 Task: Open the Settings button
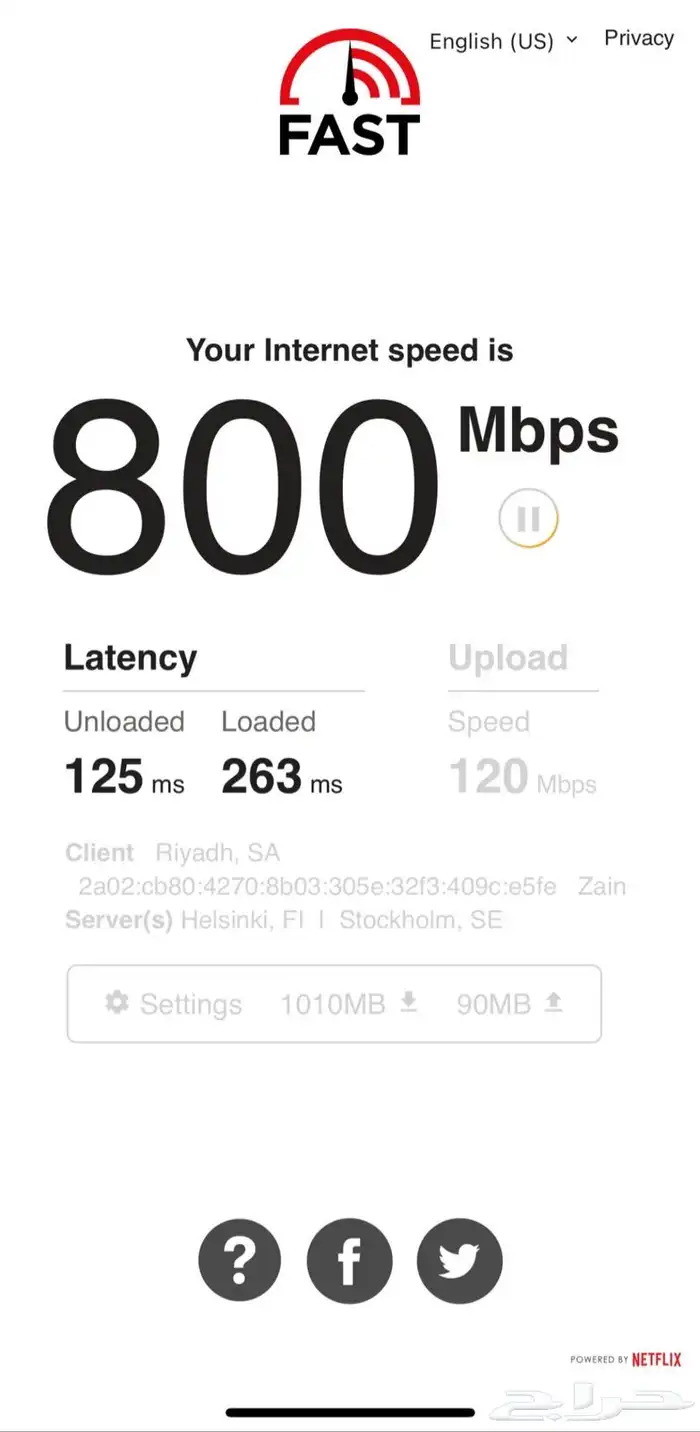pos(174,1004)
